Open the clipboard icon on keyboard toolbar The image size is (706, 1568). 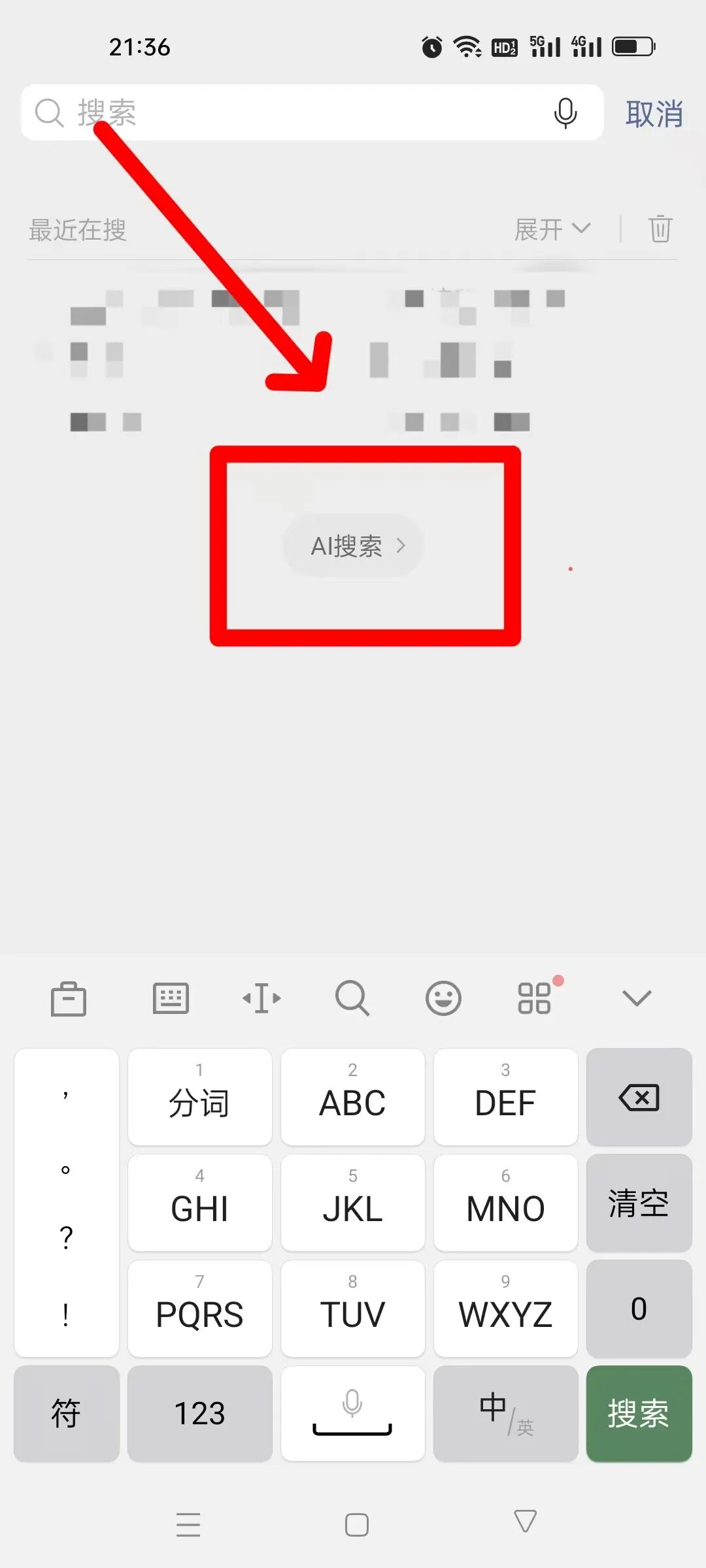tap(69, 998)
